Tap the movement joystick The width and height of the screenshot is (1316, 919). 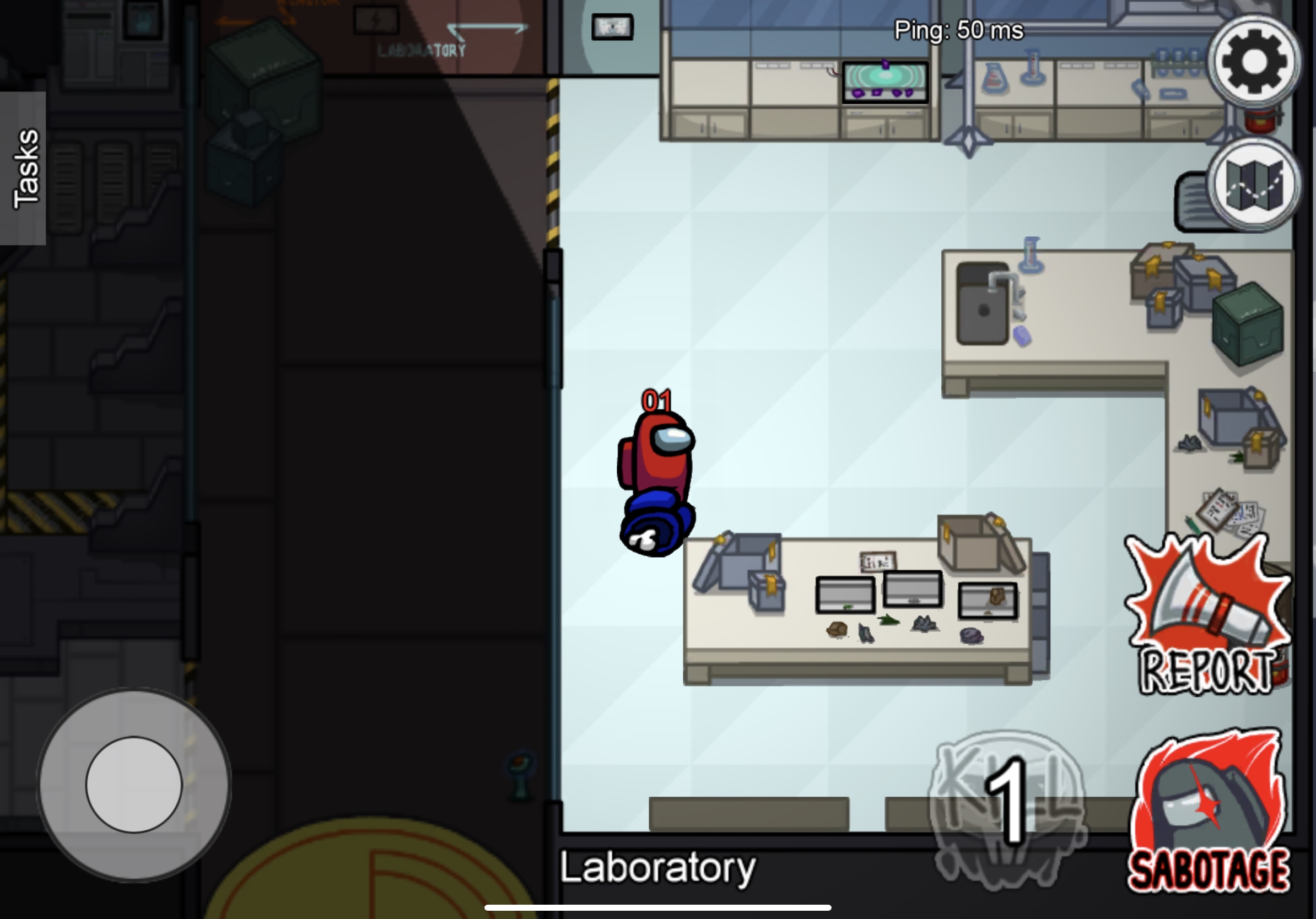[134, 784]
